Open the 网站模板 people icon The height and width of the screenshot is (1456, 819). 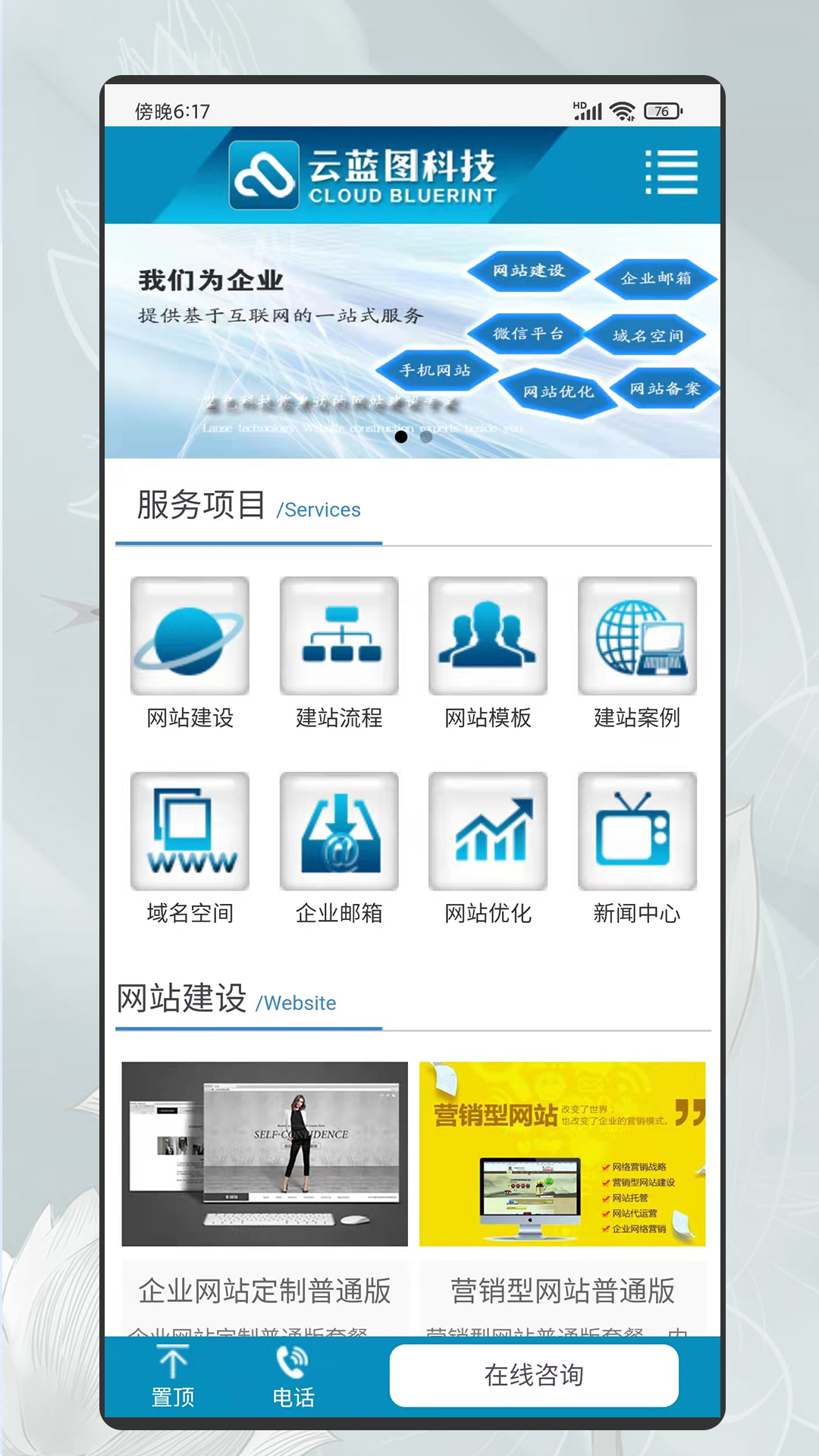[487, 637]
